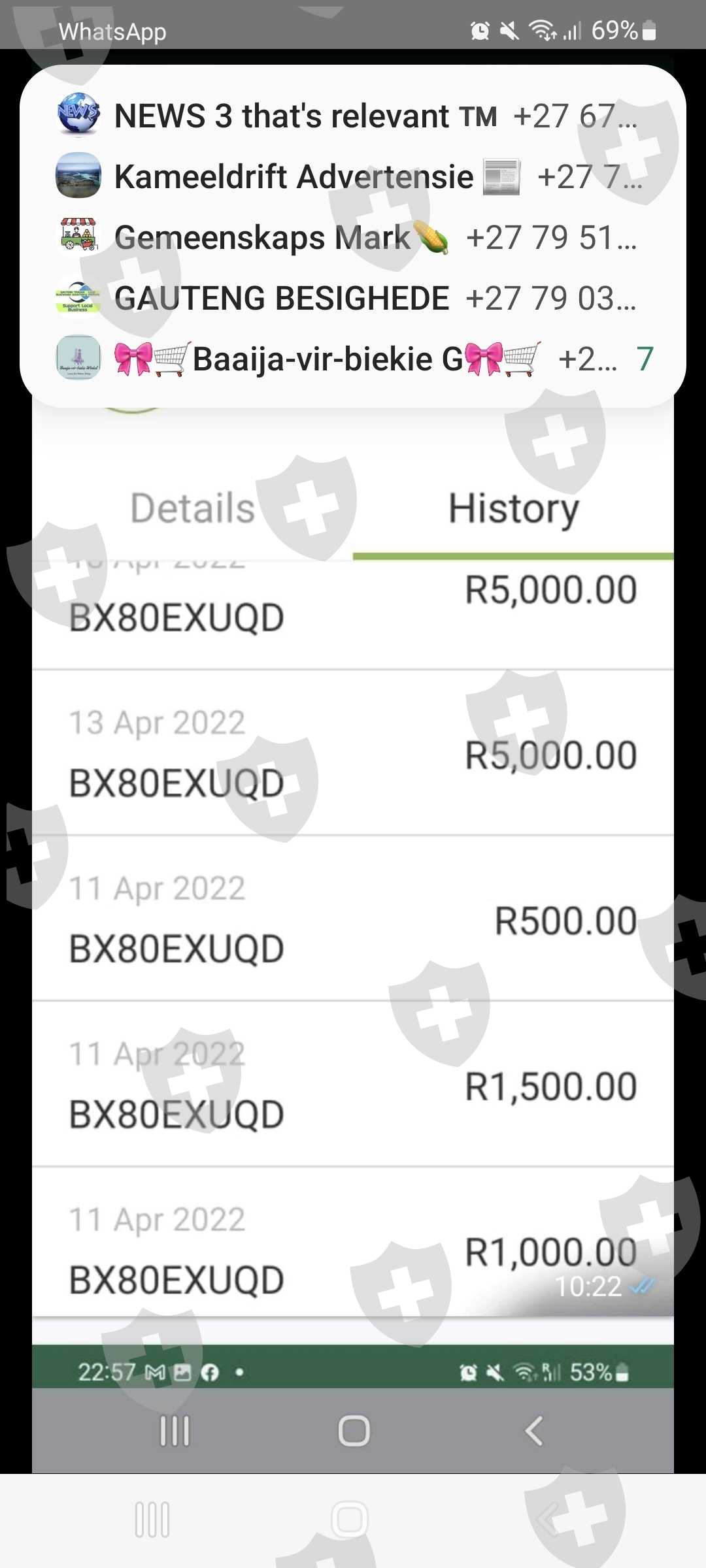This screenshot has width=706, height=1568.
Task: Open the NEWS 3 that's relevant notification
Action: click(x=353, y=116)
